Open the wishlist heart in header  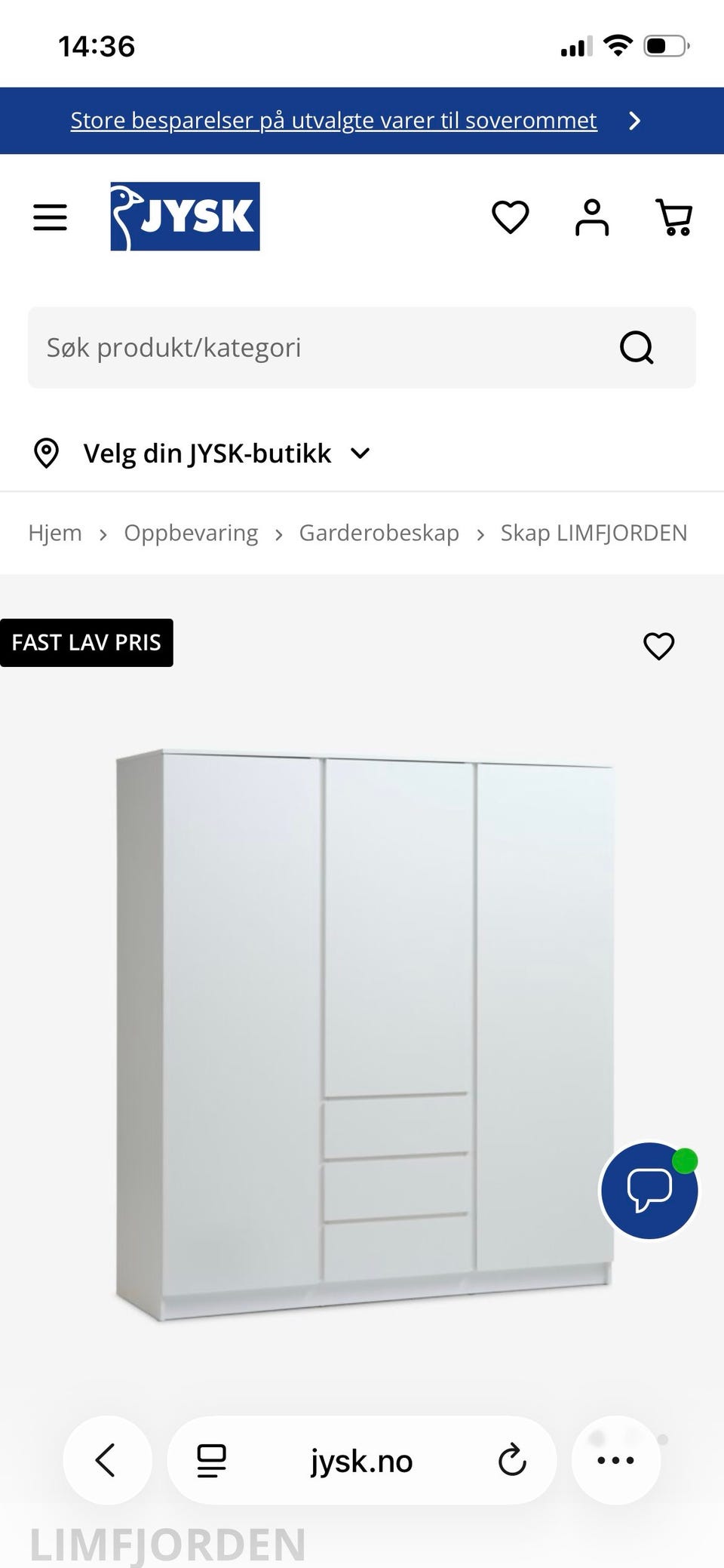[511, 217]
